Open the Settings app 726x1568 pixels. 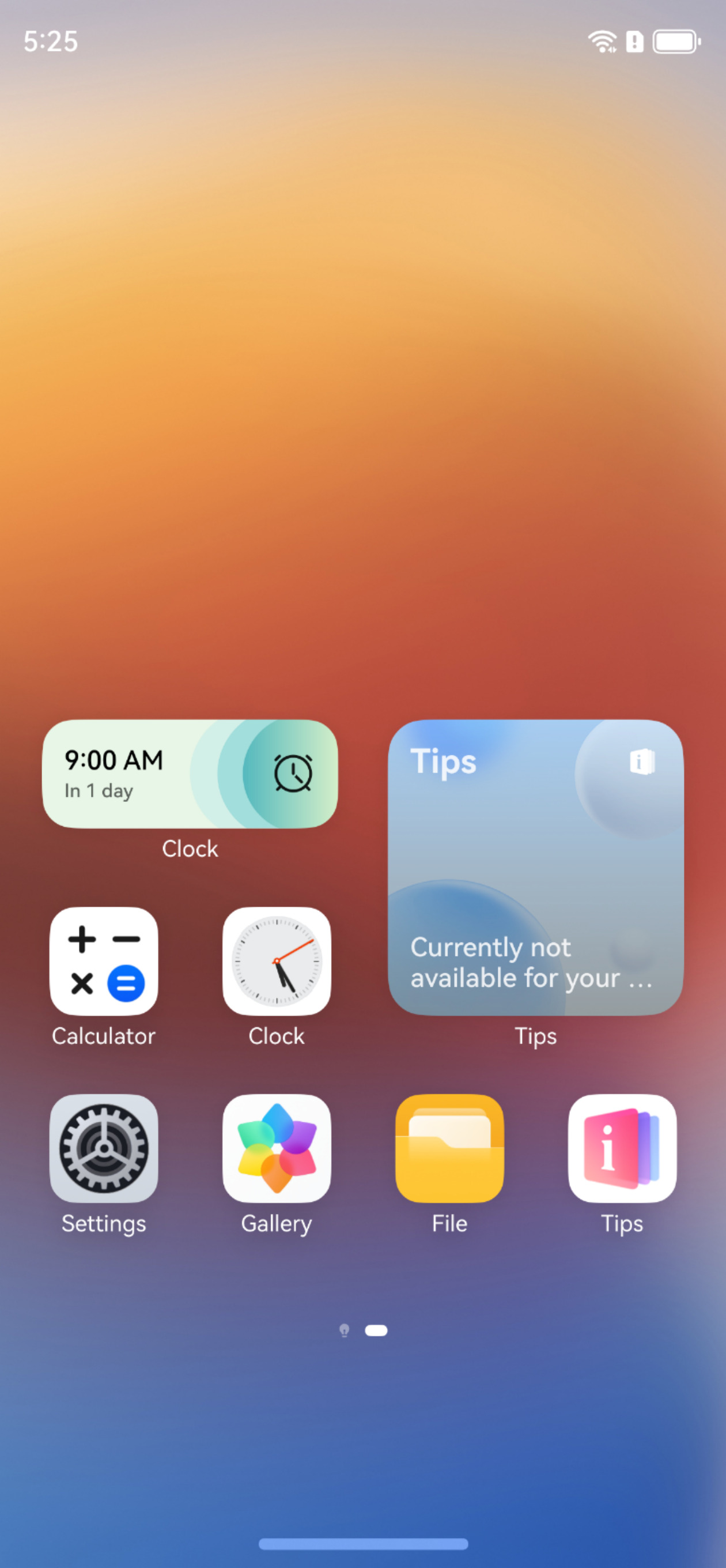tap(104, 1148)
